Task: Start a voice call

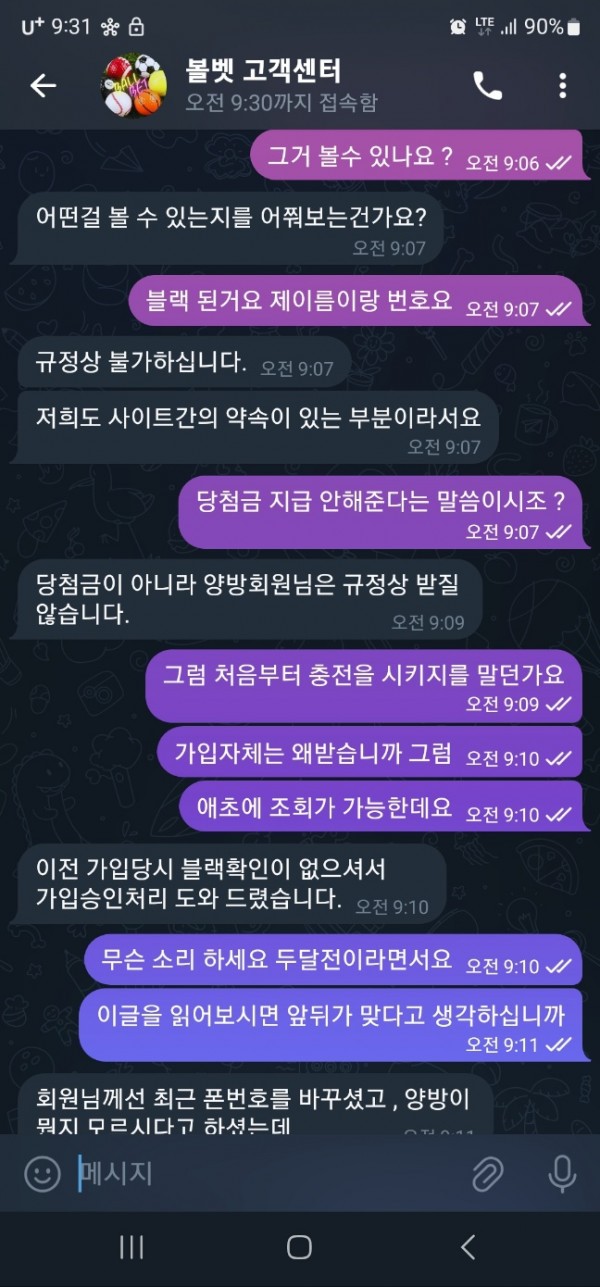Action: click(487, 86)
